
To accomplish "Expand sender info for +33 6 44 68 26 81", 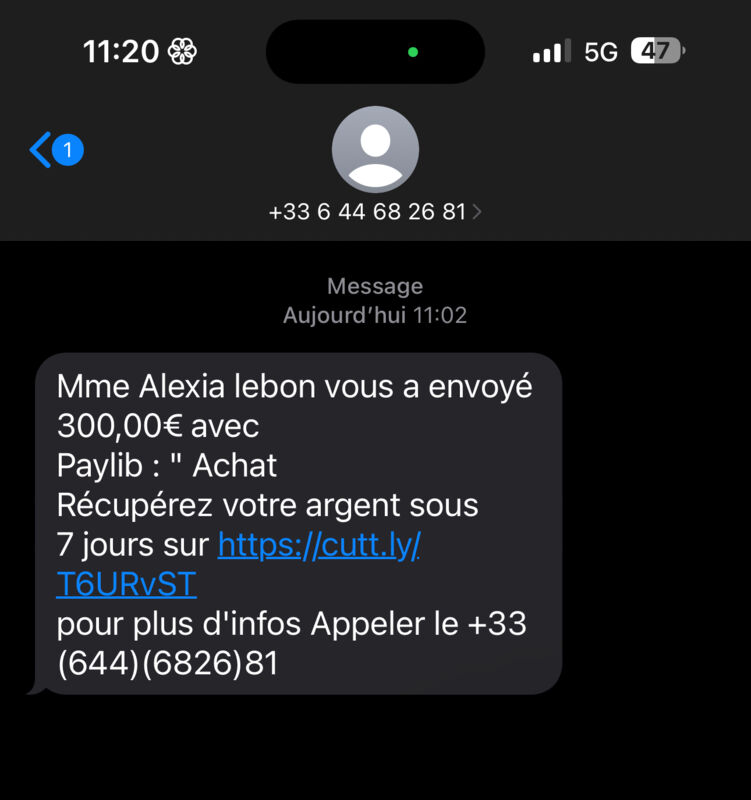I will [370, 211].
